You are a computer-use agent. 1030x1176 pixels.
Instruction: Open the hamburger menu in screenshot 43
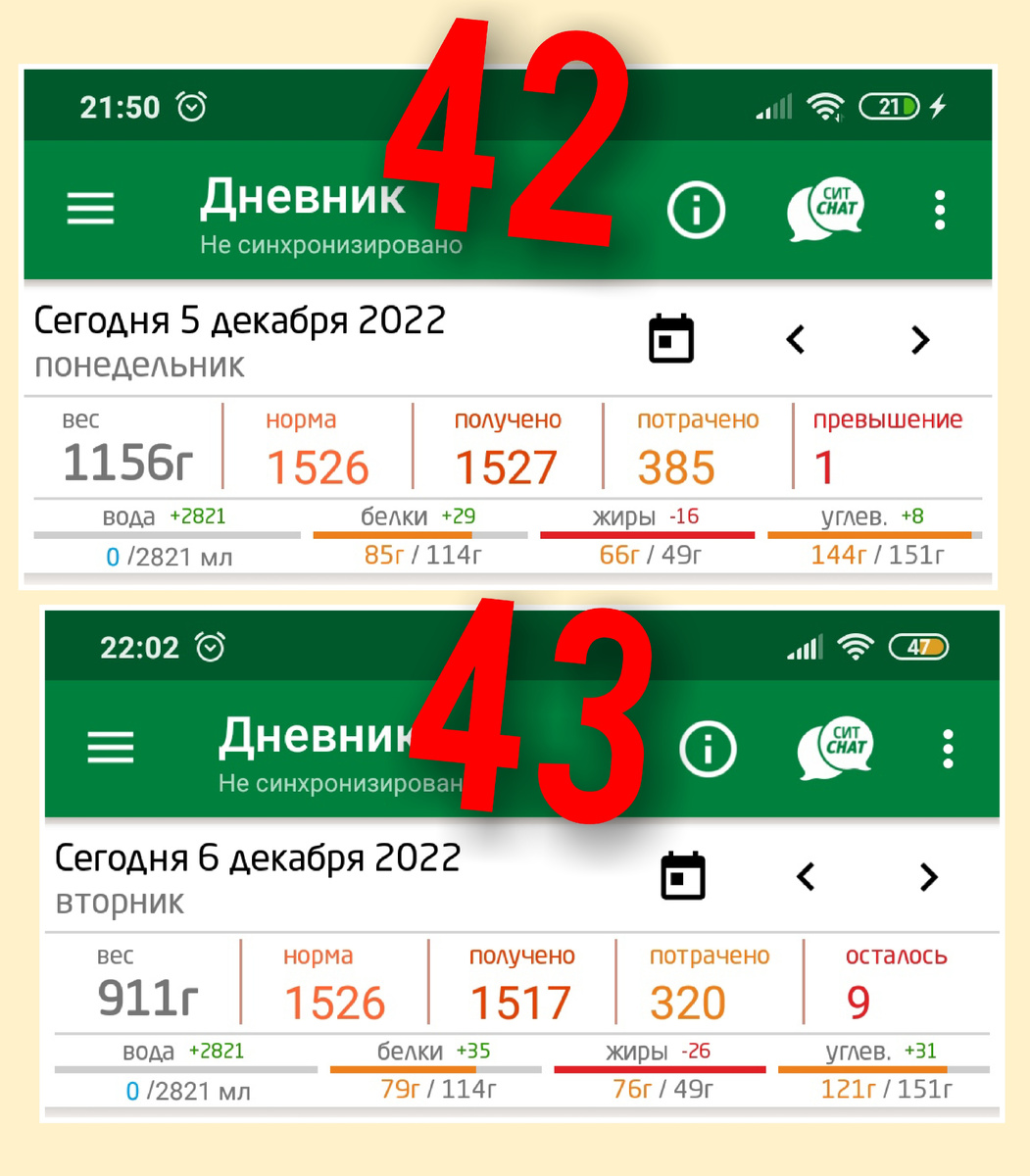click(x=110, y=748)
